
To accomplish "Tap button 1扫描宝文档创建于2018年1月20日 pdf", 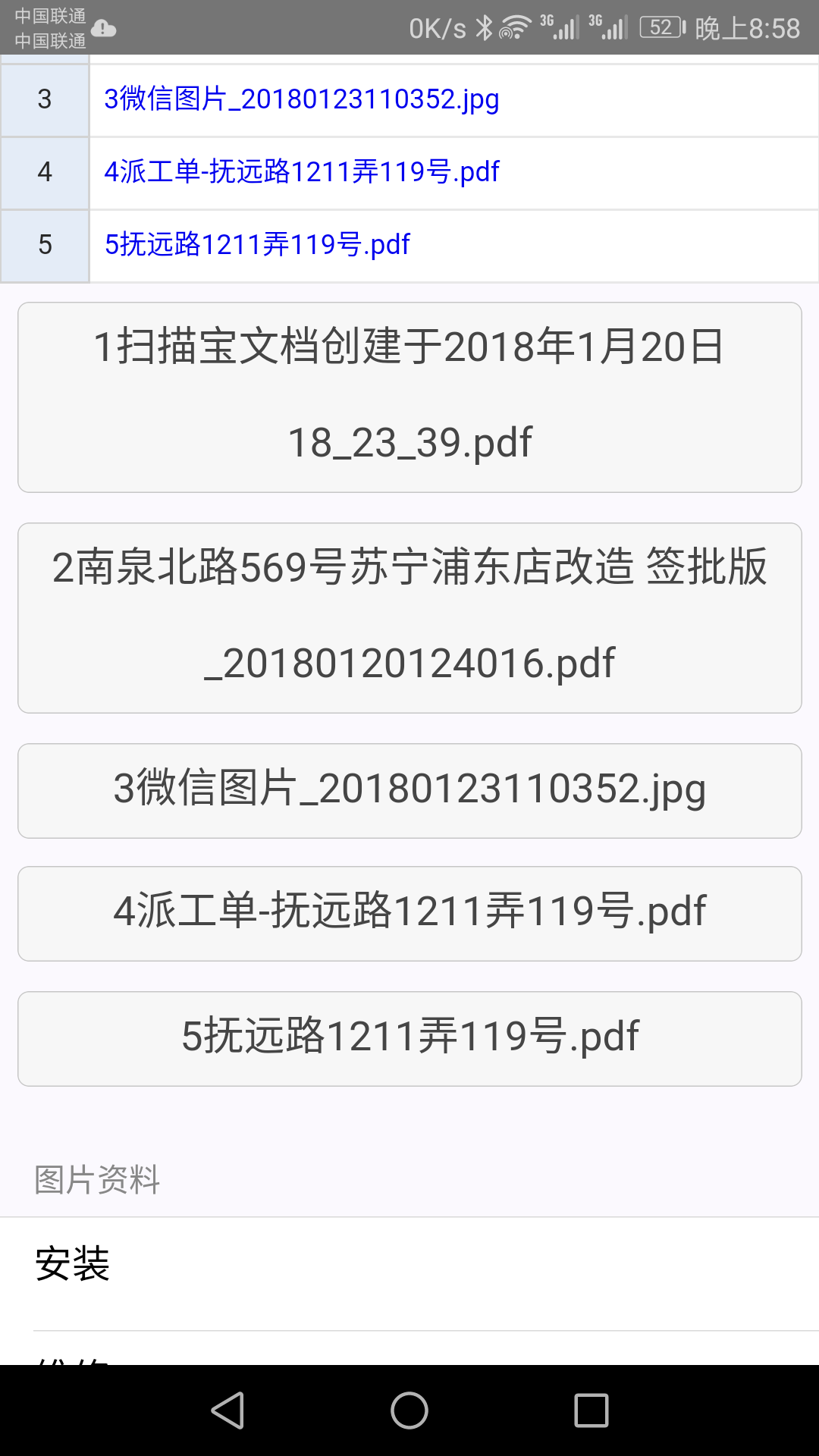I will [409, 397].
